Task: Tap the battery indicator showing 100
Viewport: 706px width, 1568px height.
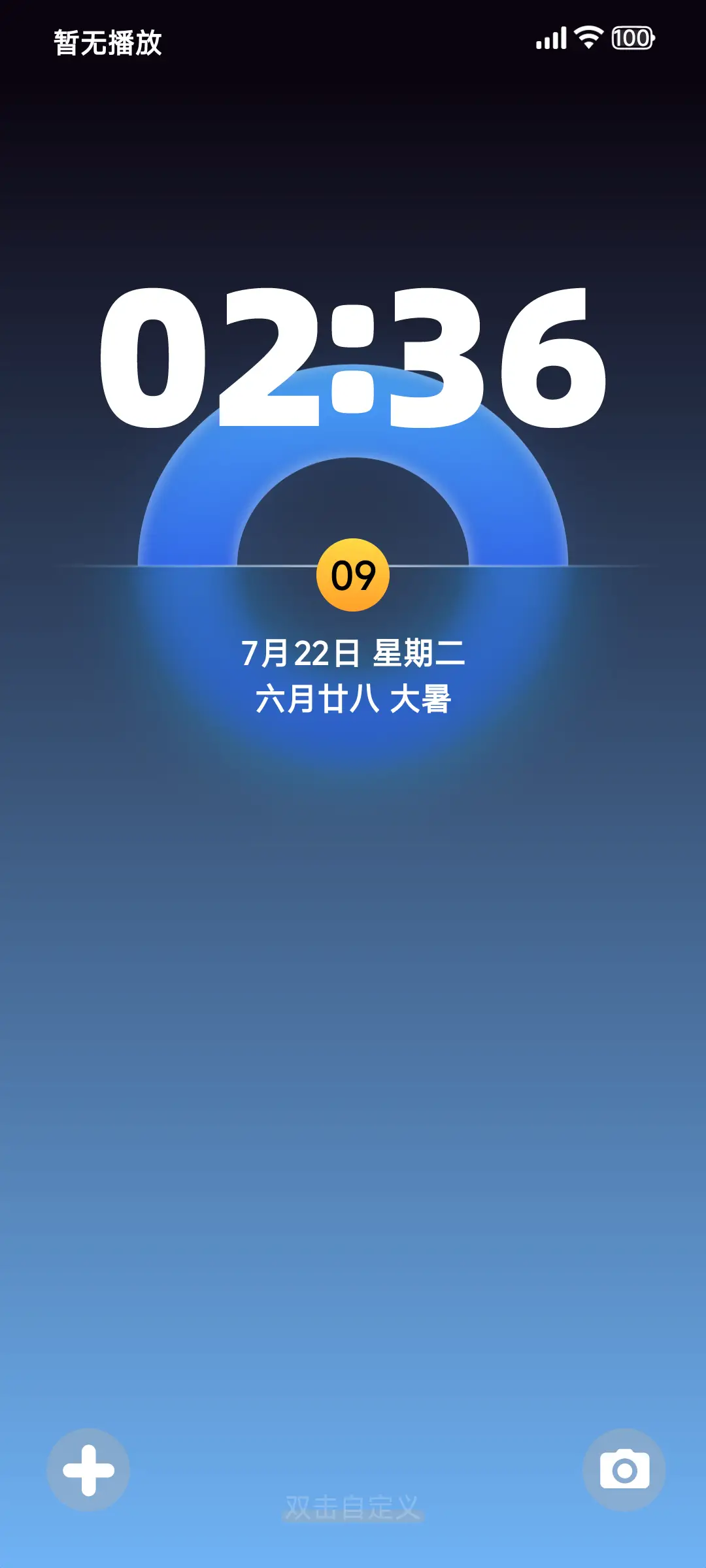Action: pos(632,39)
